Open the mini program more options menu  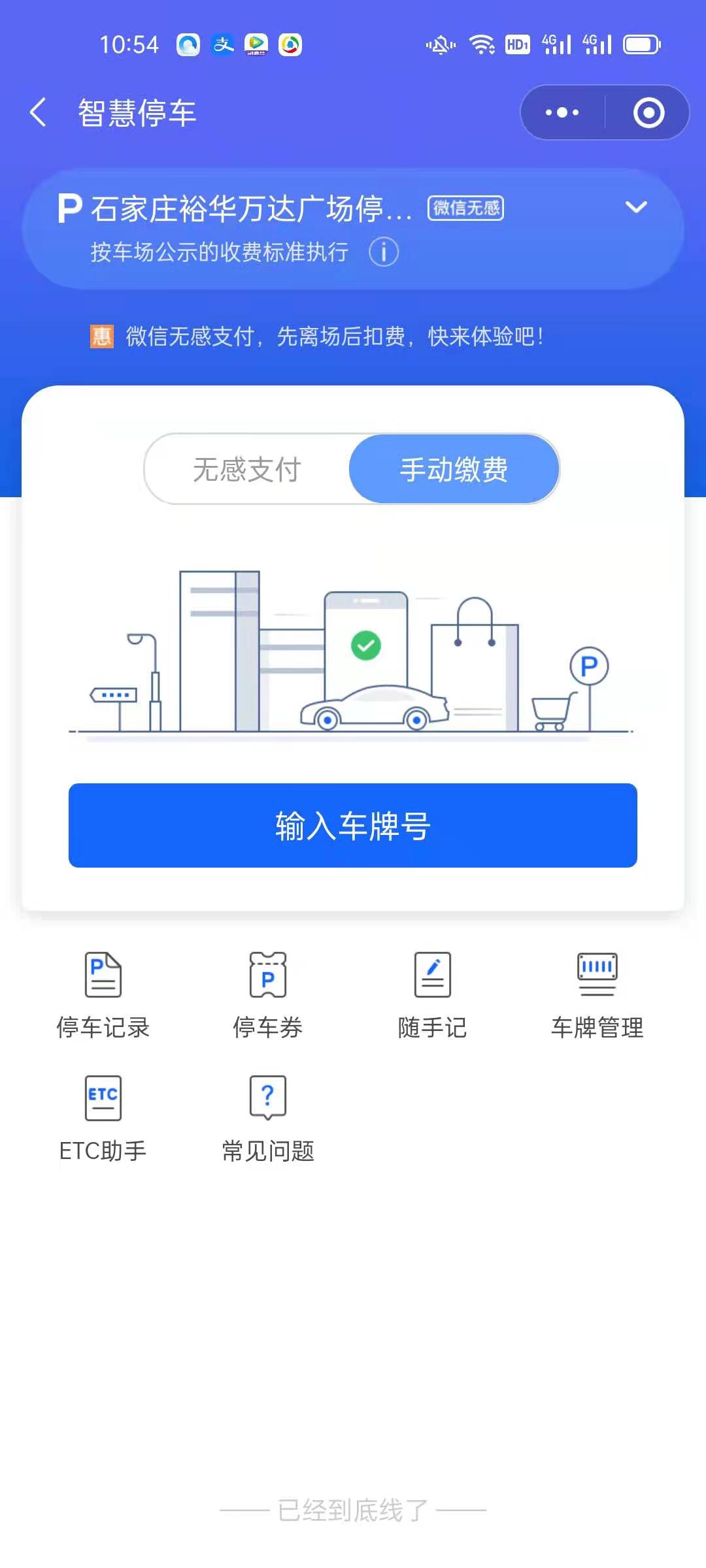click(x=563, y=112)
